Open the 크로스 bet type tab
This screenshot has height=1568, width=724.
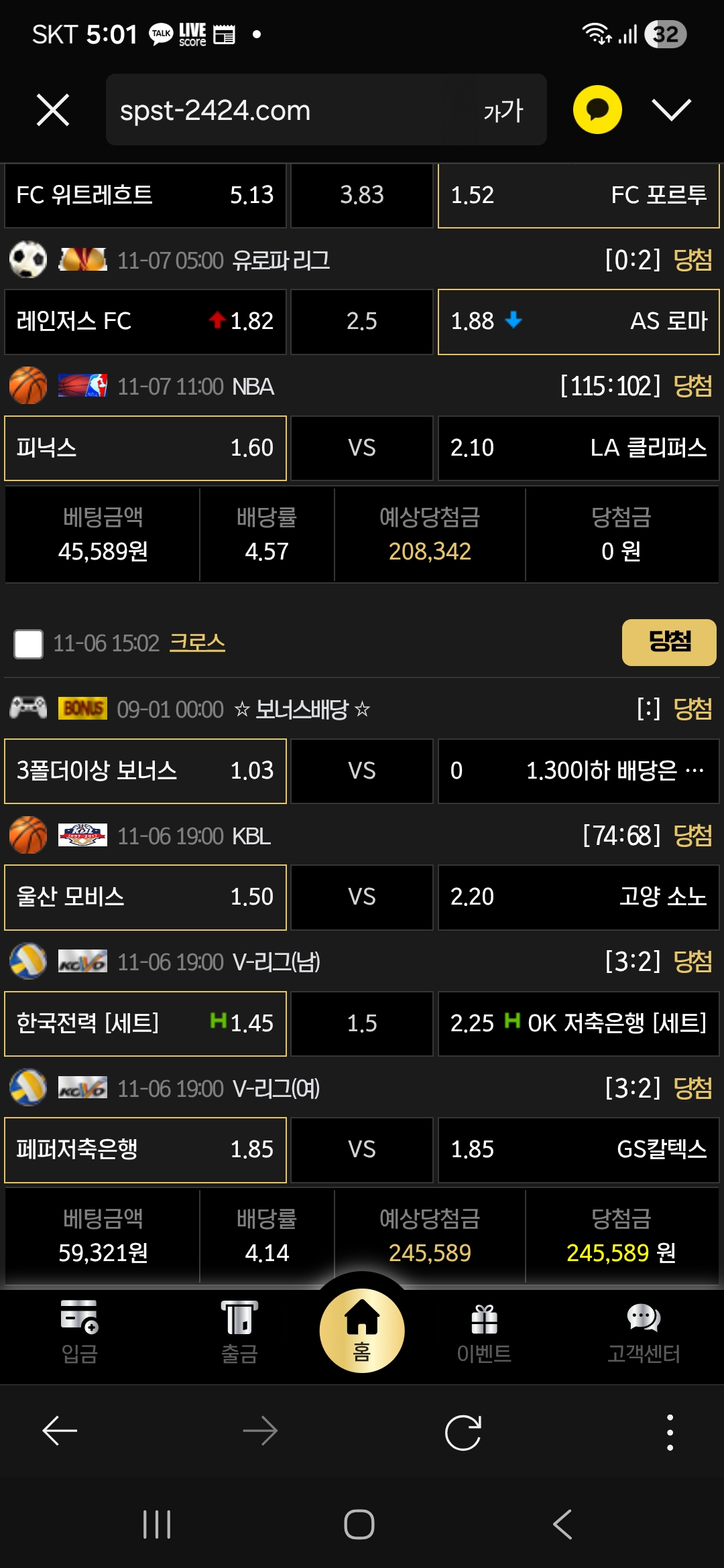(x=195, y=642)
